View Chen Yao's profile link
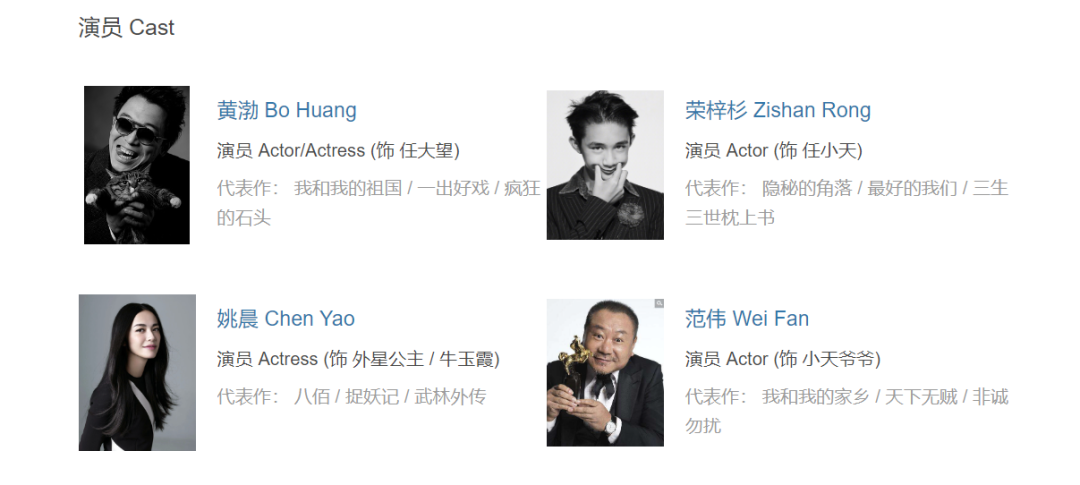The height and width of the screenshot is (485, 1080). pos(285,319)
